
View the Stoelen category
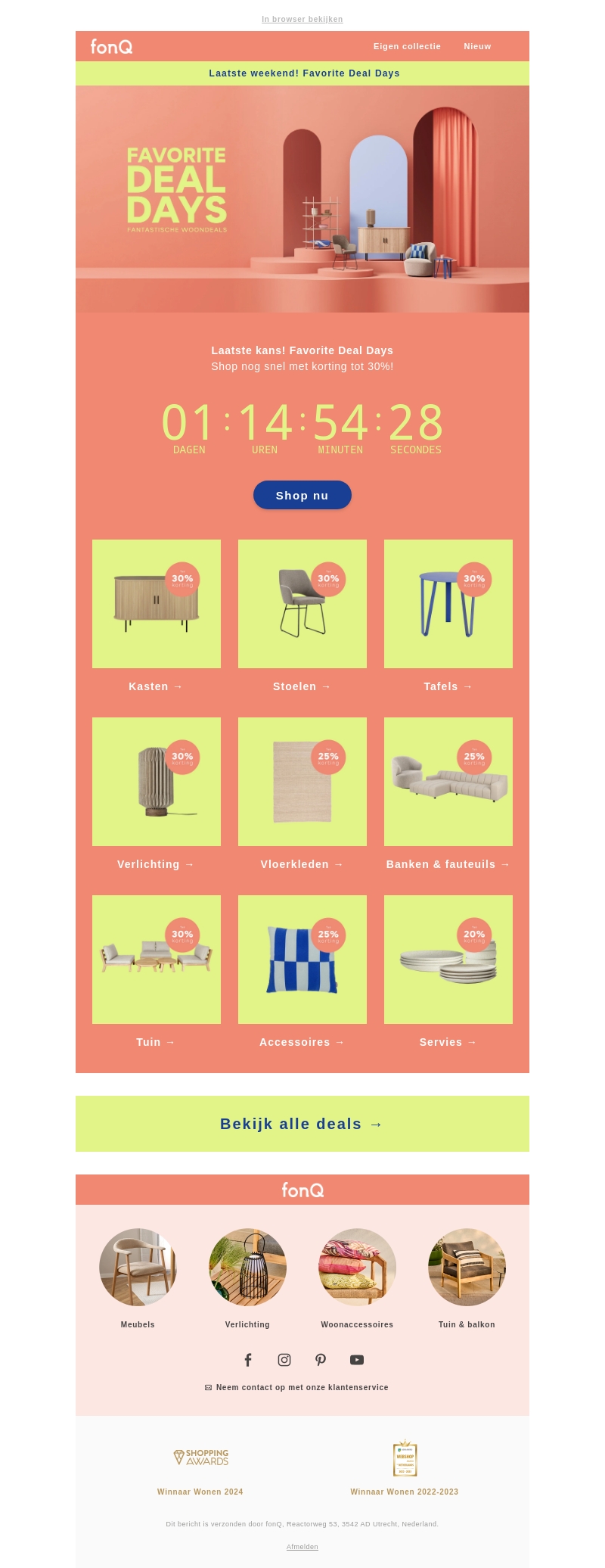[302, 604]
